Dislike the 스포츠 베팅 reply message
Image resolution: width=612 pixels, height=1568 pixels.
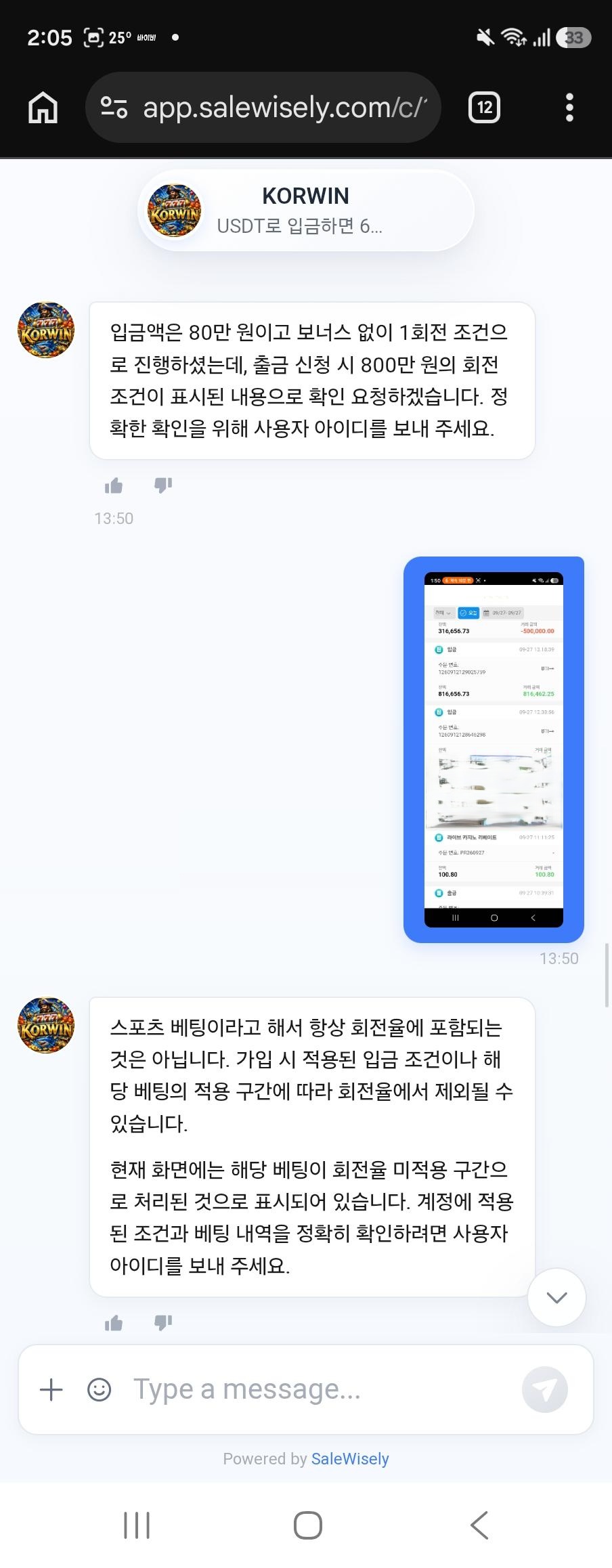(x=163, y=1322)
